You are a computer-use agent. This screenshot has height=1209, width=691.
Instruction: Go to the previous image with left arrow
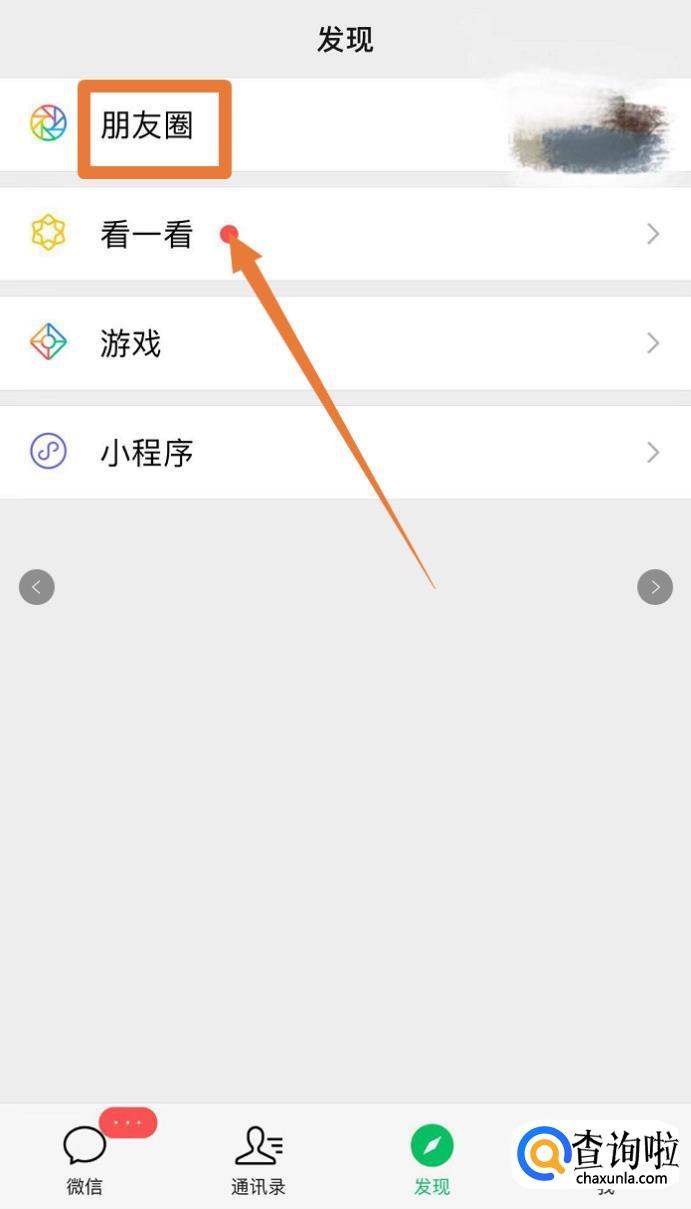(37, 587)
